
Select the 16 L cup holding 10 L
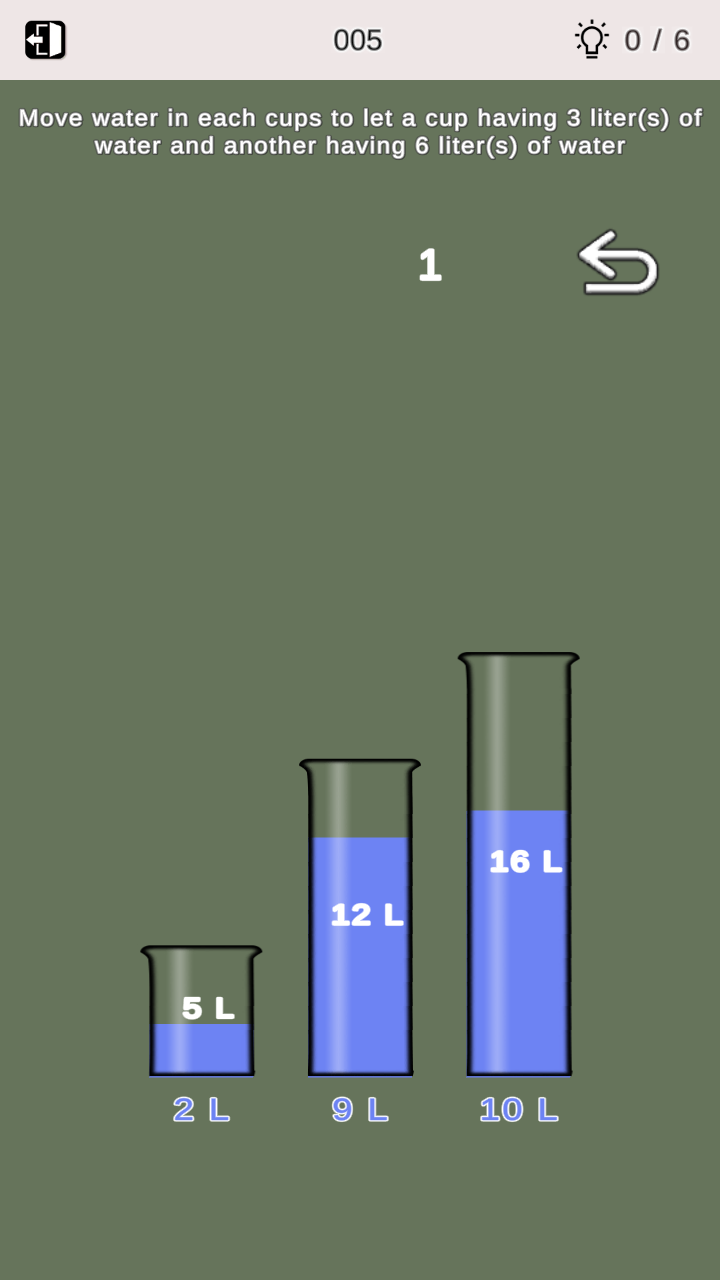coord(519,865)
